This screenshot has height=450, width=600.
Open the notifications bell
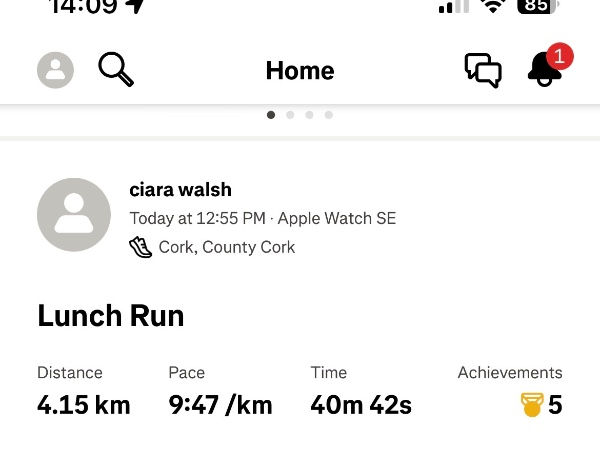pyautogui.click(x=544, y=69)
